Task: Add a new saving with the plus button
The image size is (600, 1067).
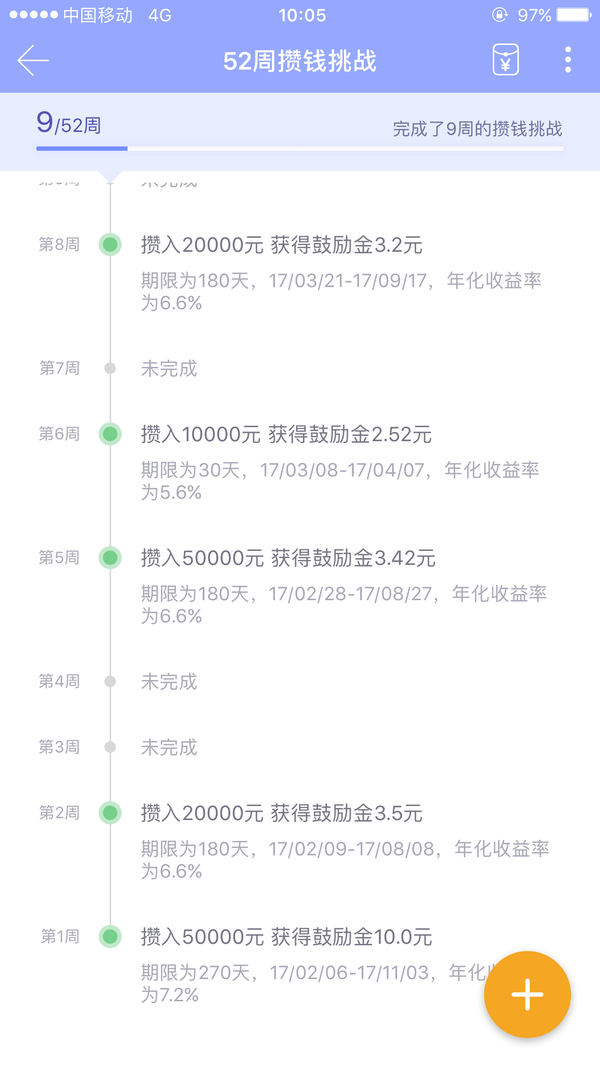Action: 527,994
